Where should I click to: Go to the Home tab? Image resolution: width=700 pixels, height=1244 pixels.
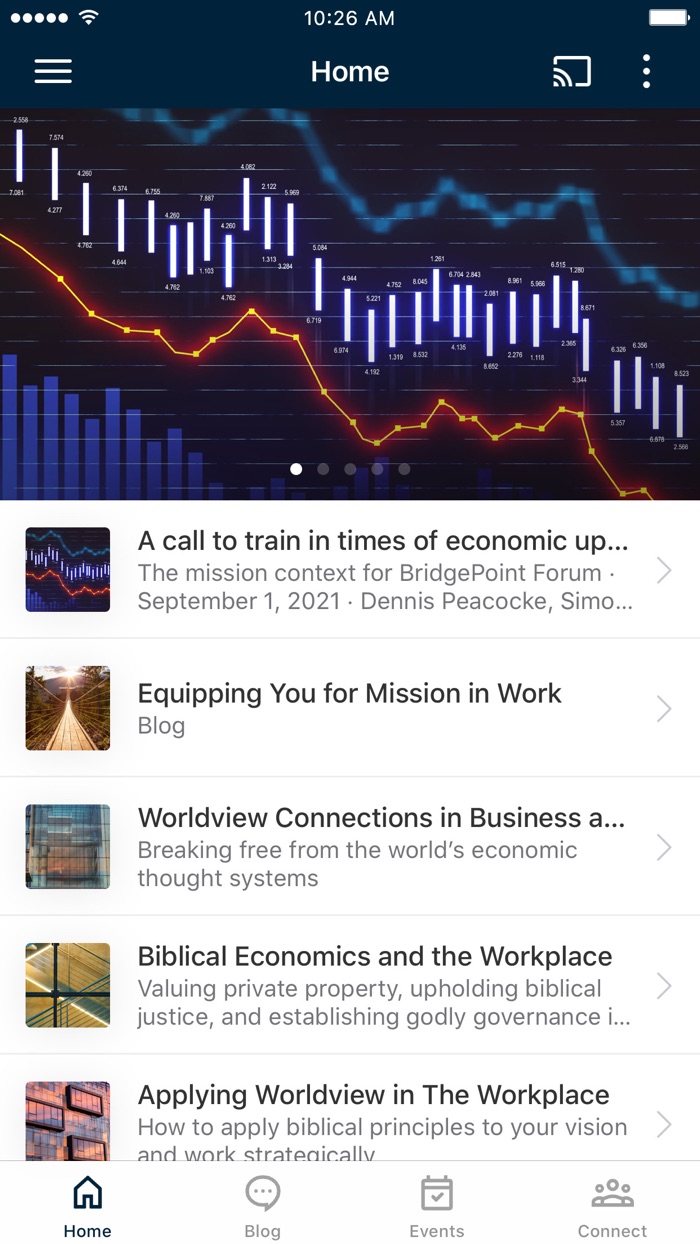tap(88, 1206)
